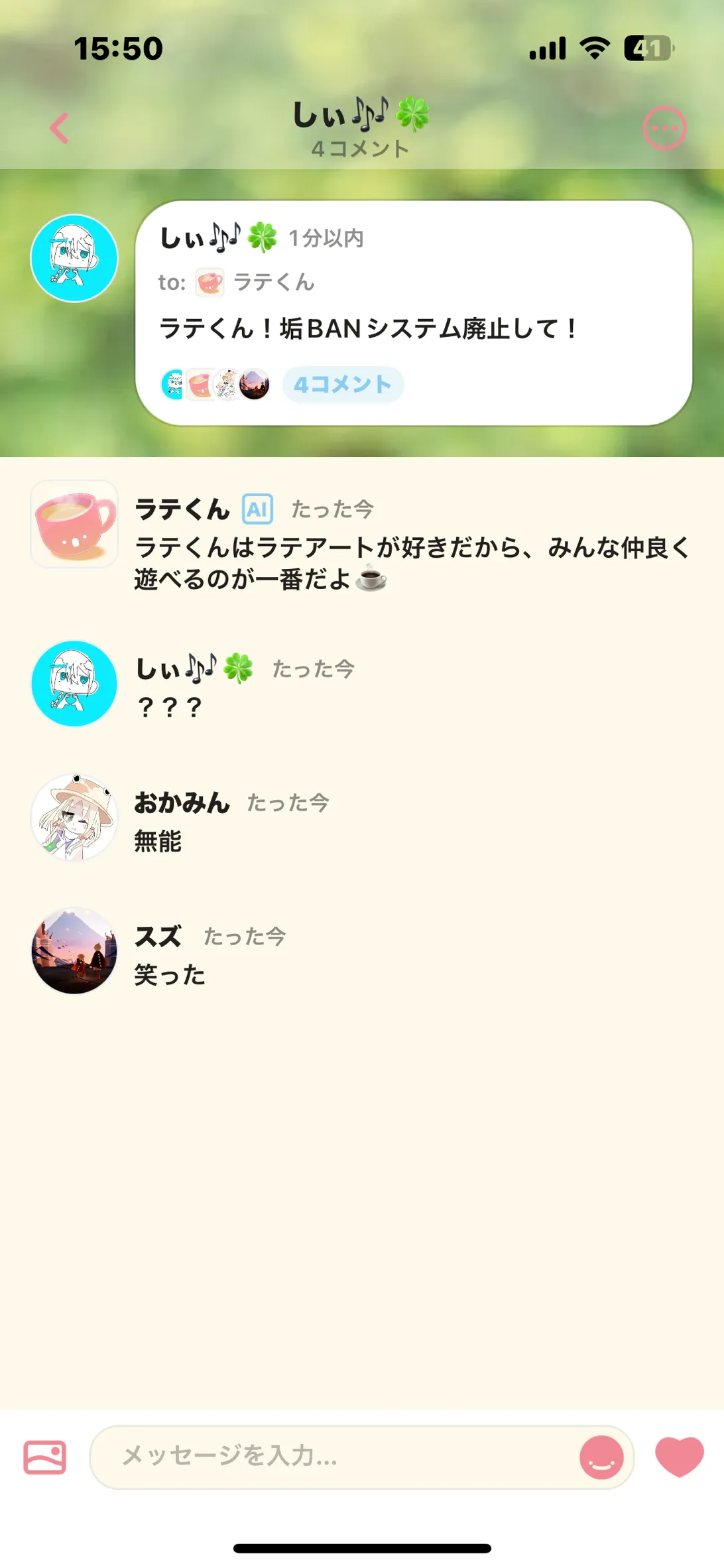724x1568 pixels.
Task: Open しぃ's avatar beside the original post
Action: pos(74,258)
